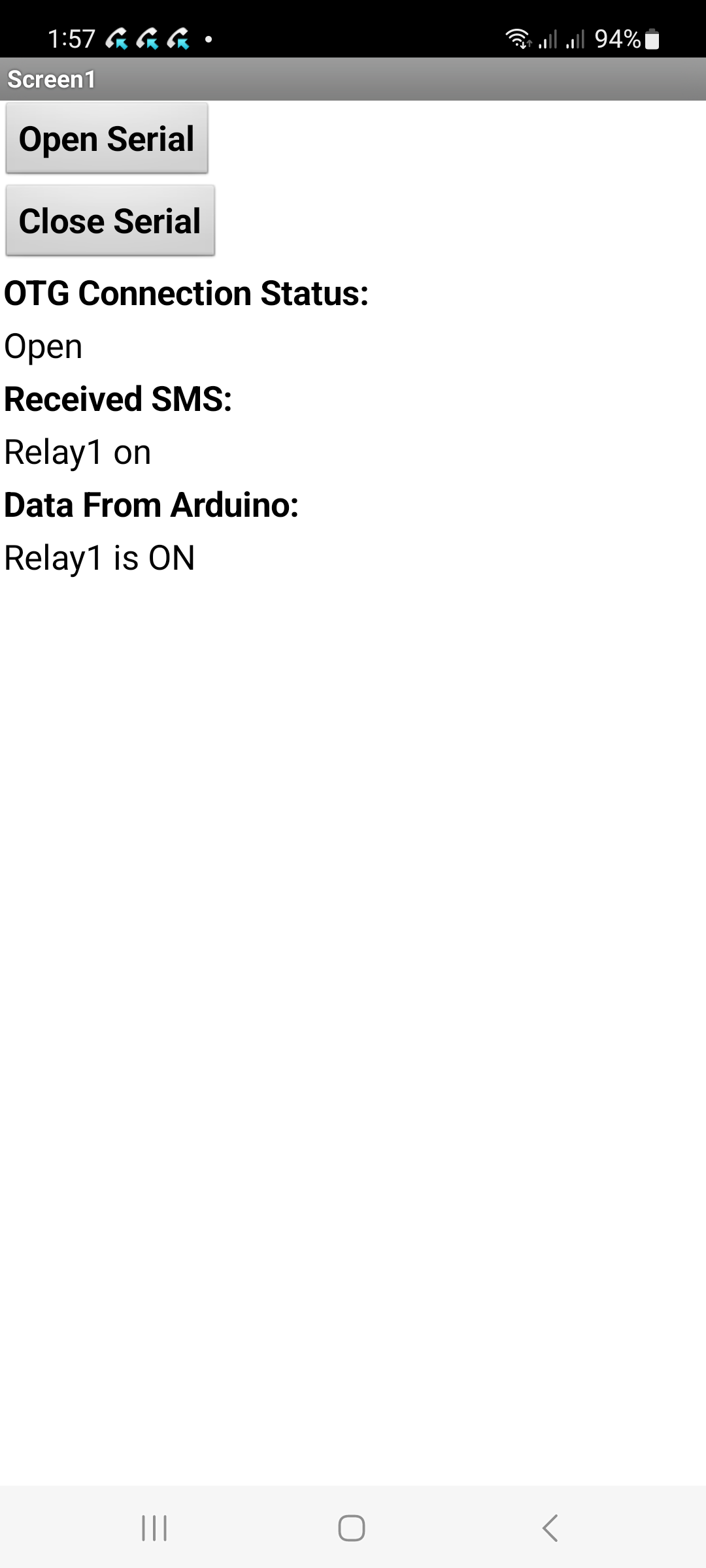Go to the home screen

(x=352, y=1528)
